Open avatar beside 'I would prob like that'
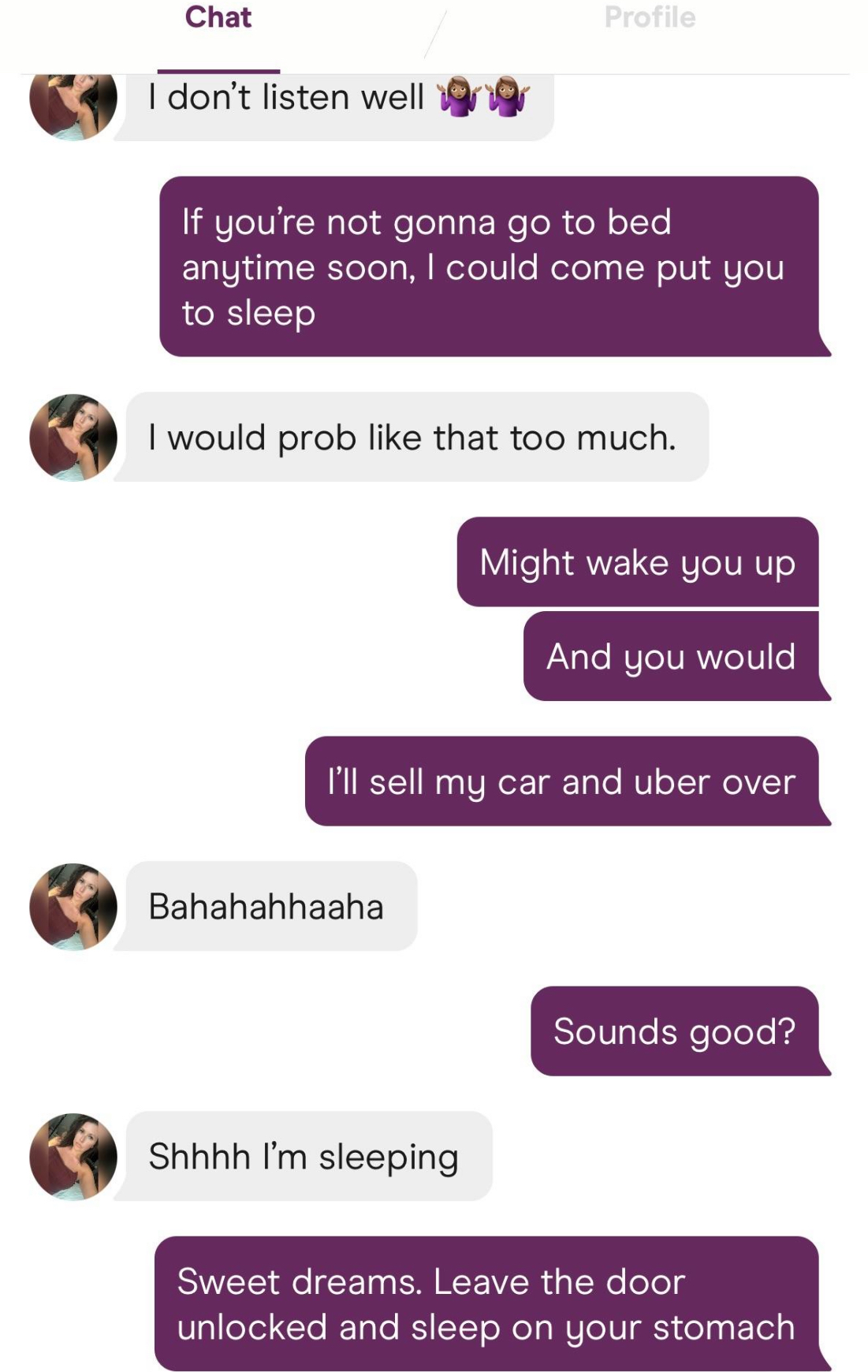The width and height of the screenshot is (868, 1372). pos(73,438)
